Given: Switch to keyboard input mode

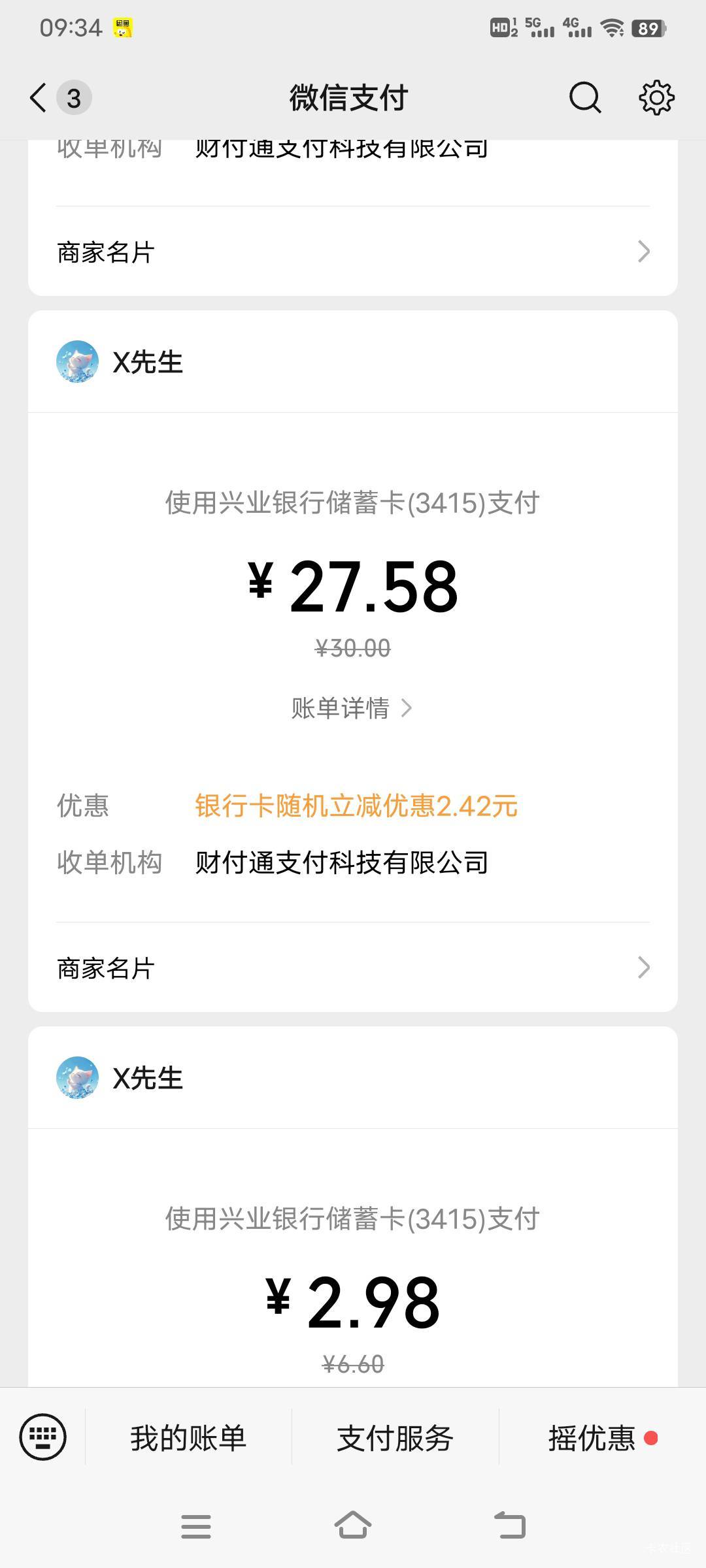Looking at the screenshot, I should tap(43, 1437).
